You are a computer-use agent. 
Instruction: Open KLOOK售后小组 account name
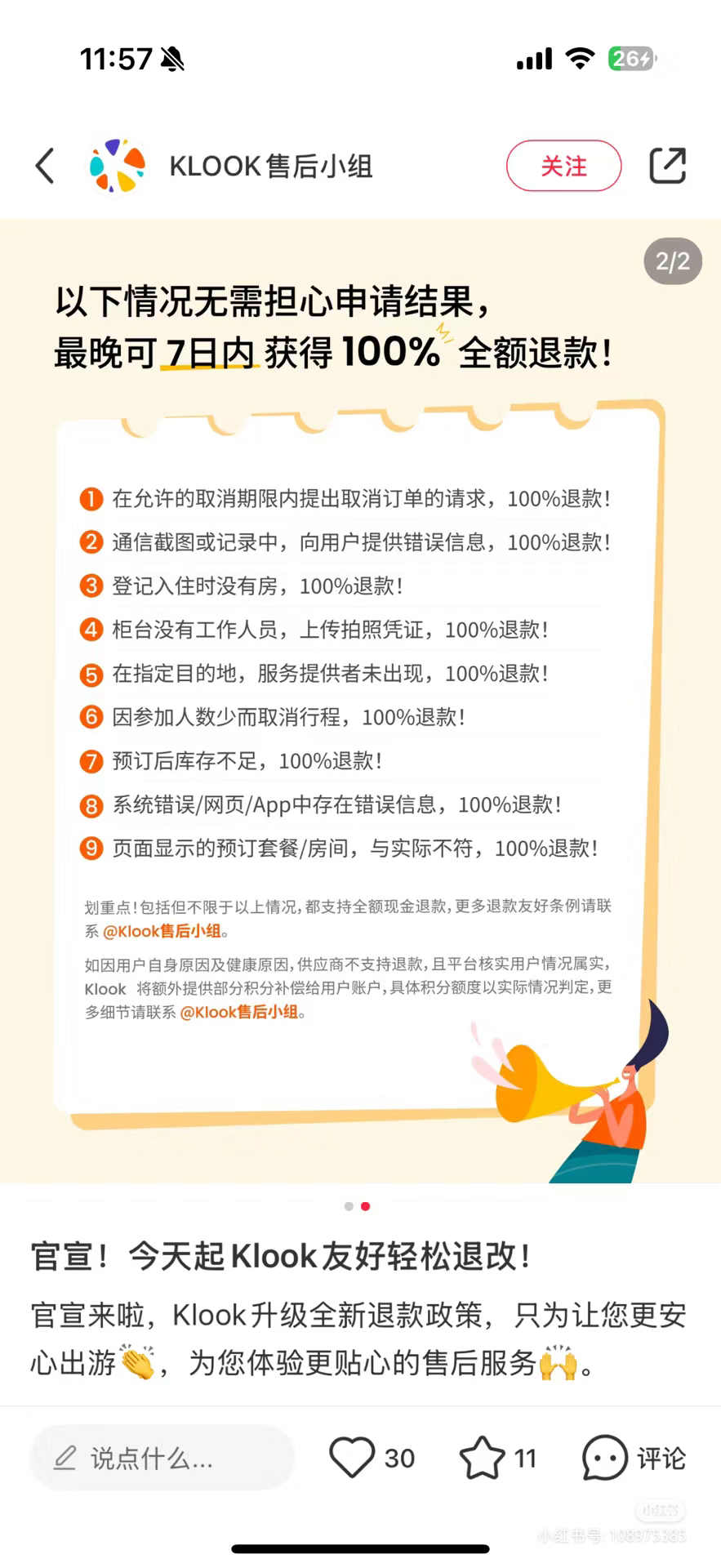click(x=270, y=166)
